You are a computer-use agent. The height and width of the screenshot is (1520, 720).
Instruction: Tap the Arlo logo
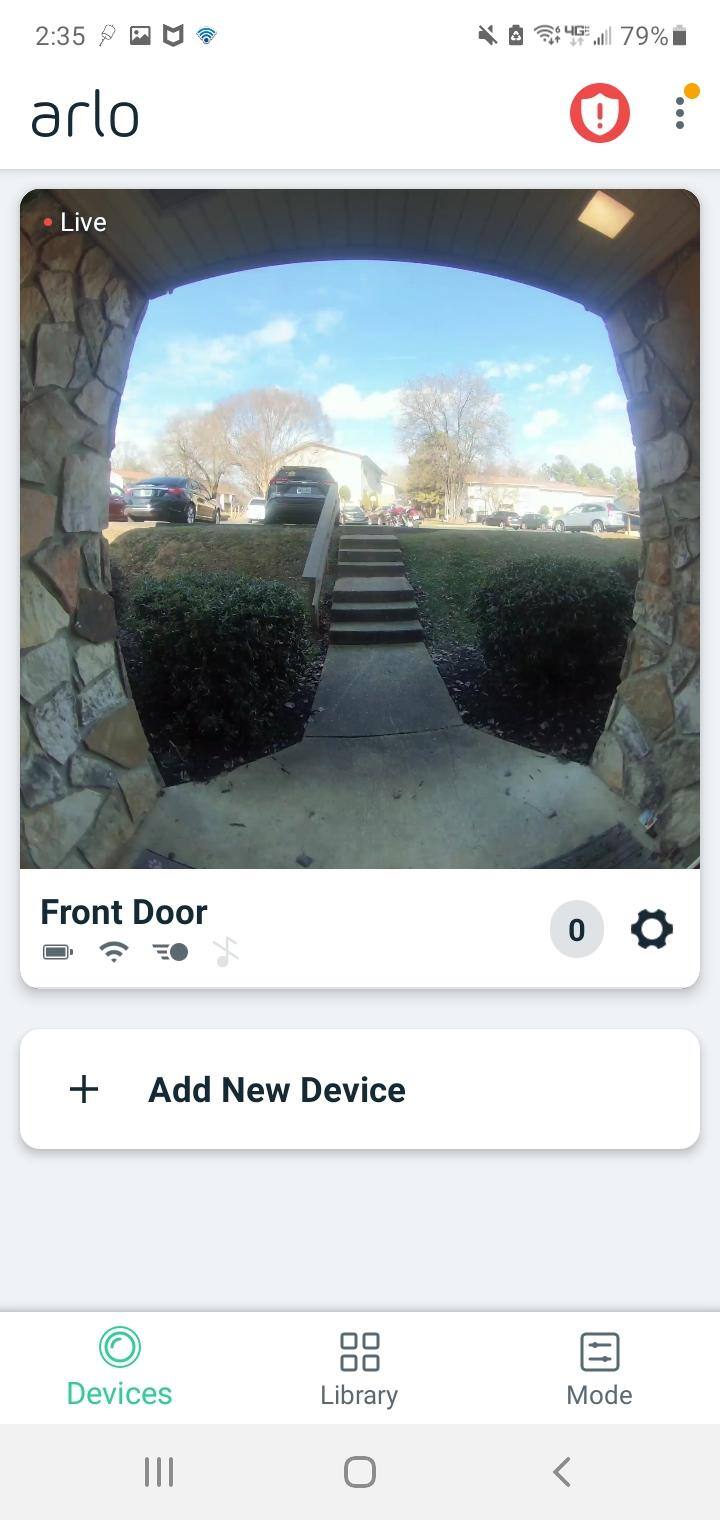[x=85, y=113]
